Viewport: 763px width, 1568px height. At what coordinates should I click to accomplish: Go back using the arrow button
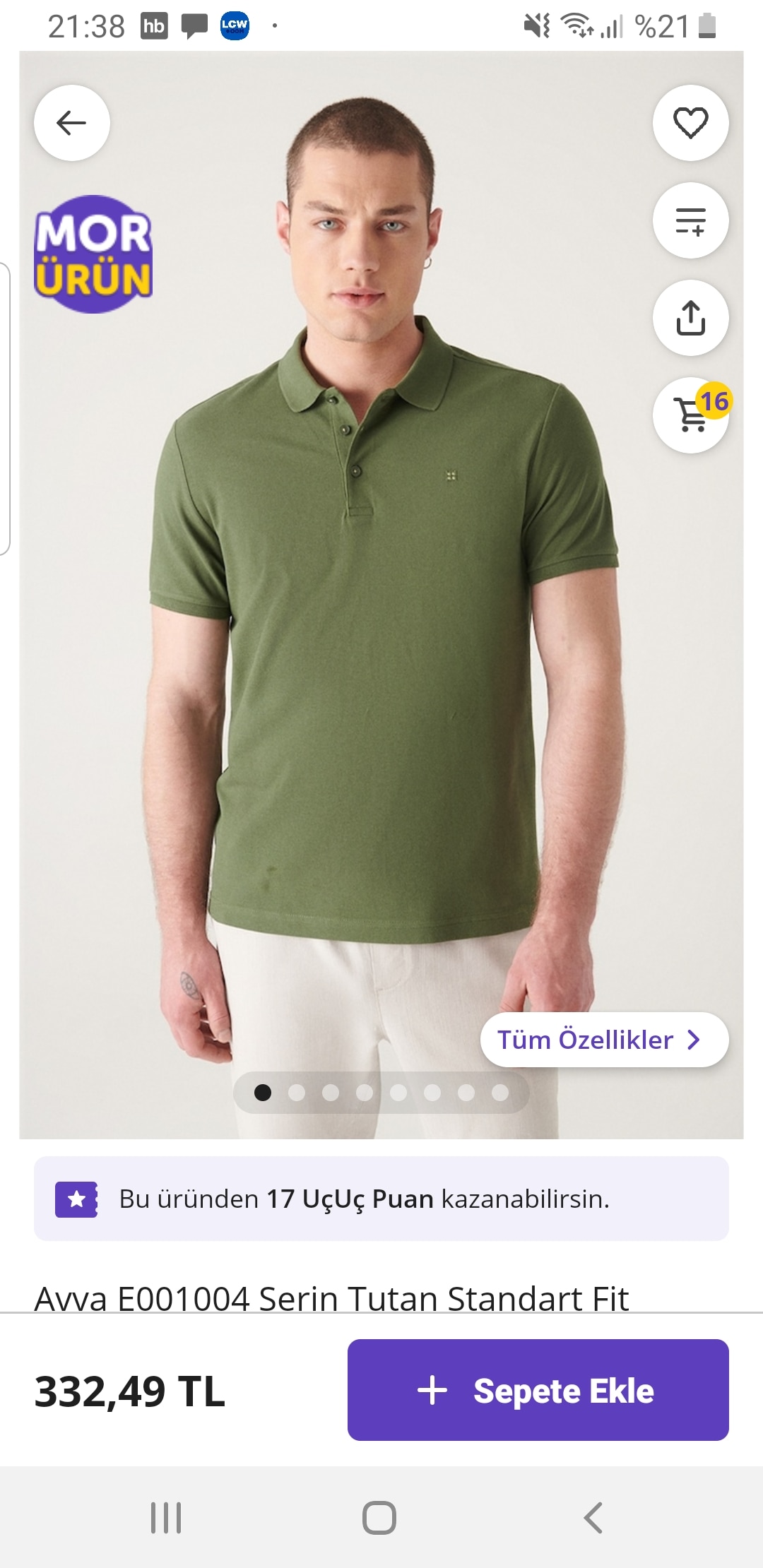click(x=71, y=123)
